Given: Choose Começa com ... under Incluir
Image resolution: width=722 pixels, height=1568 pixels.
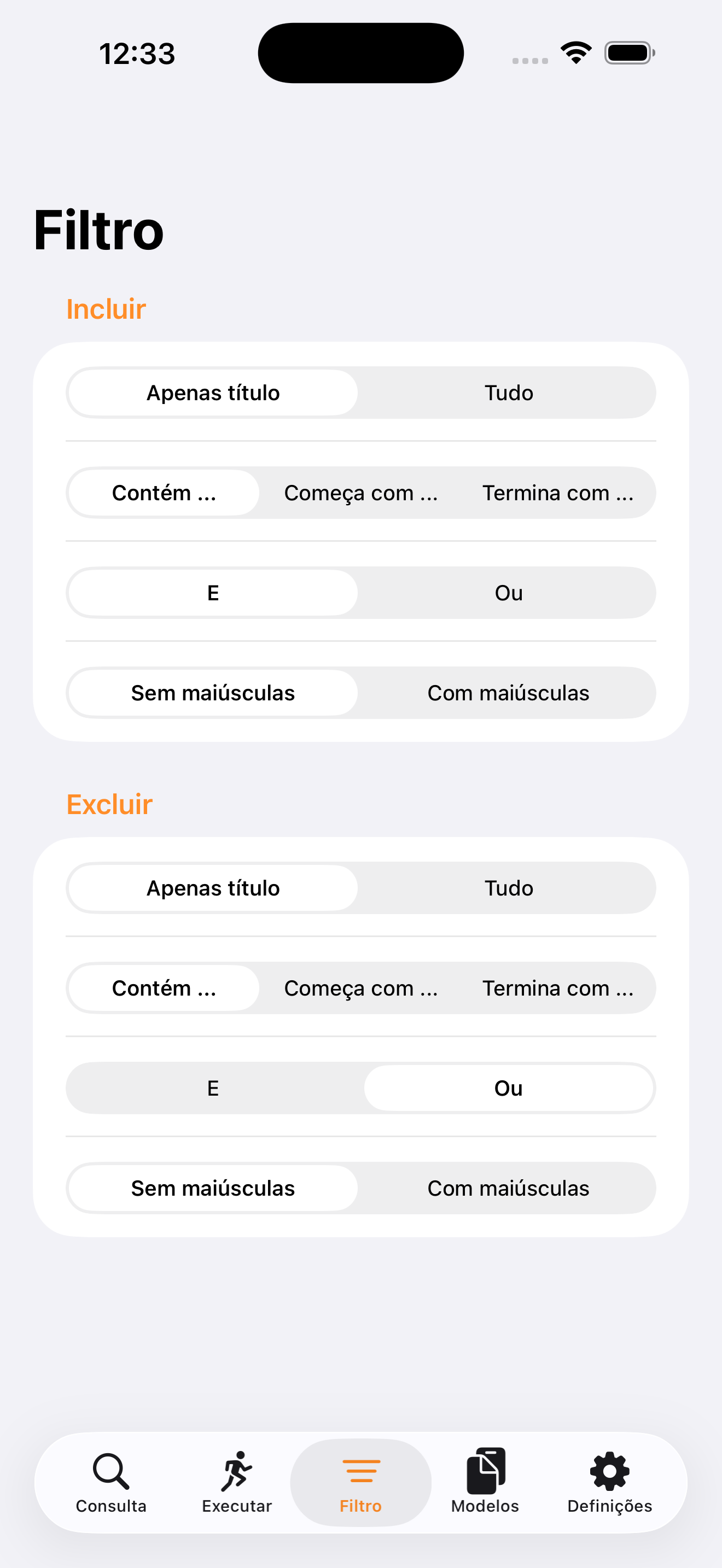Looking at the screenshot, I should click(x=360, y=493).
